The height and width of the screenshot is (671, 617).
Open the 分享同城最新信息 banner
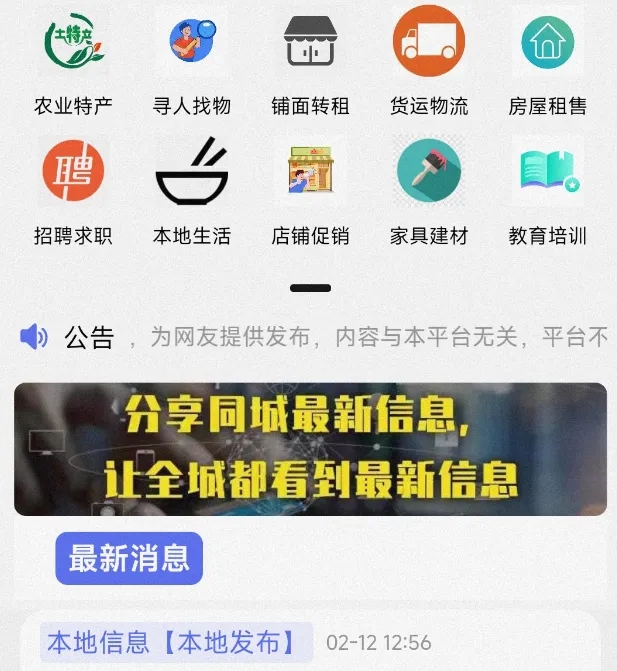click(310, 449)
